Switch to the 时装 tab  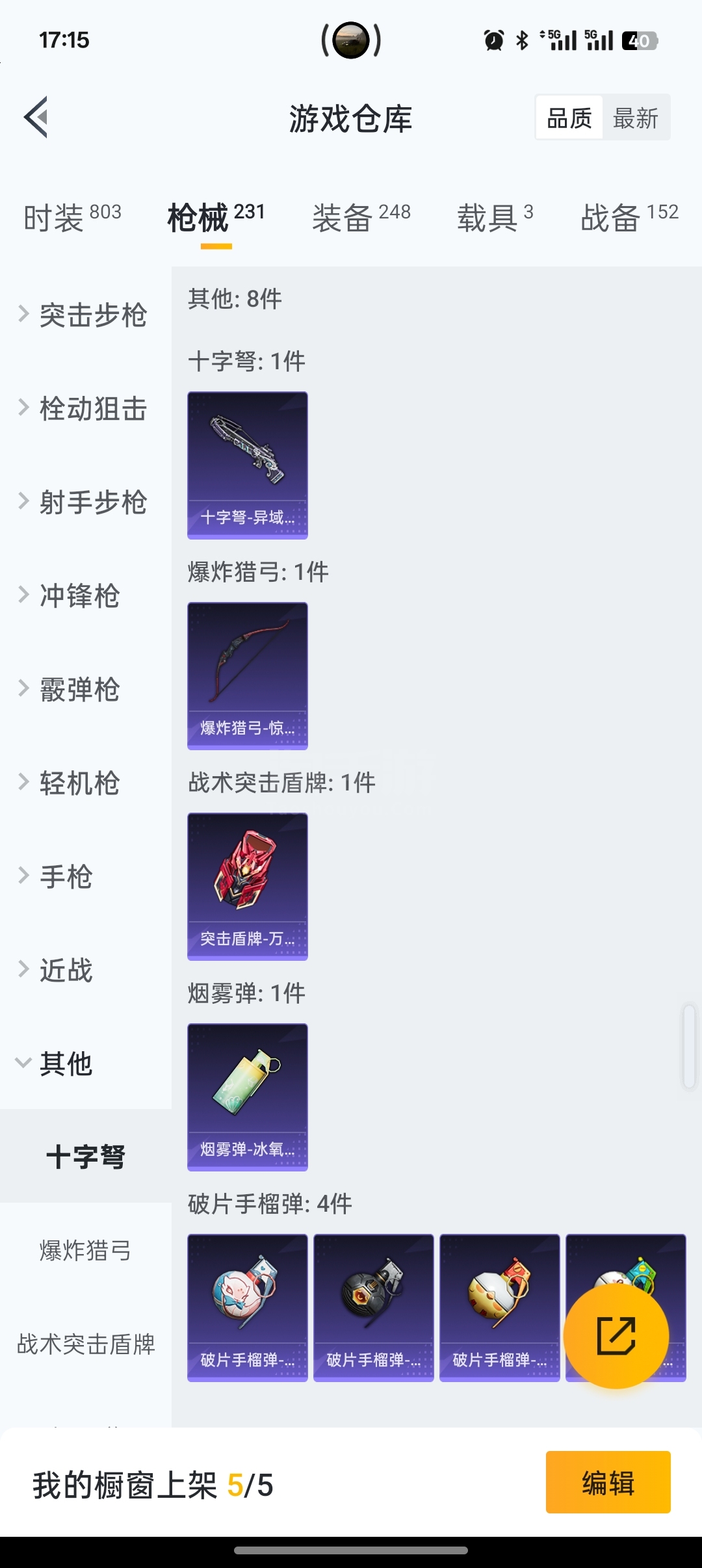tap(72, 217)
